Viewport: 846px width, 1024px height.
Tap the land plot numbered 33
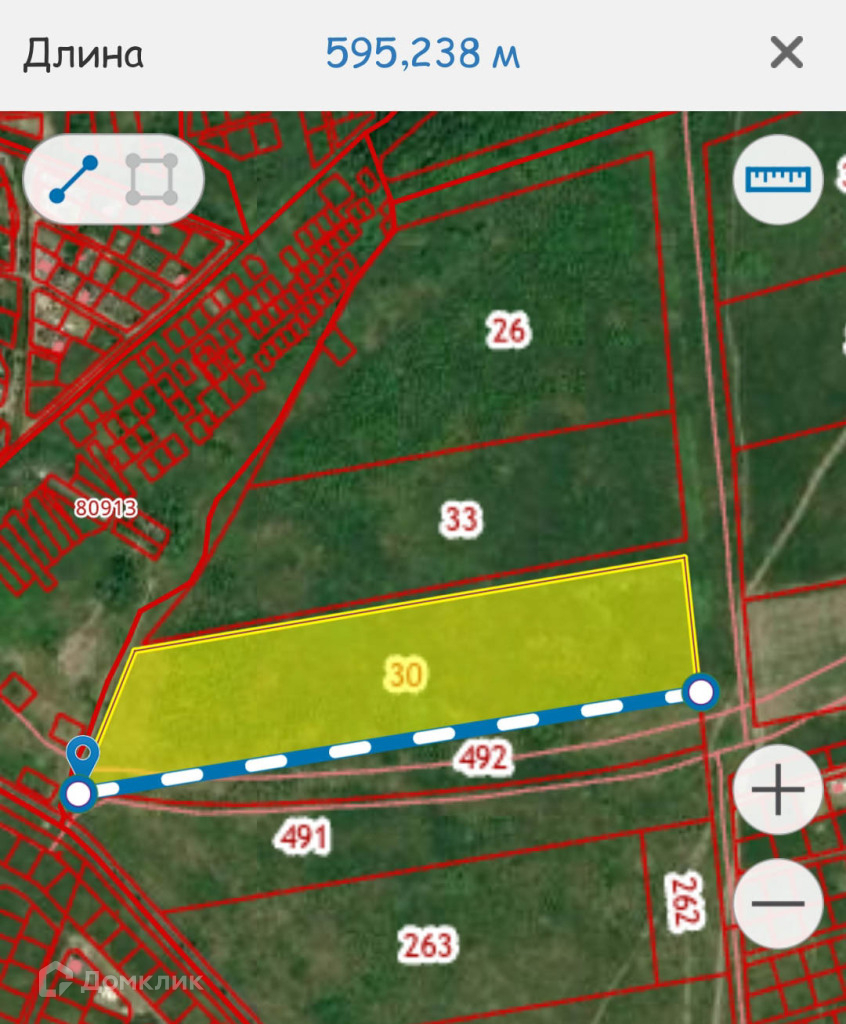(x=461, y=519)
